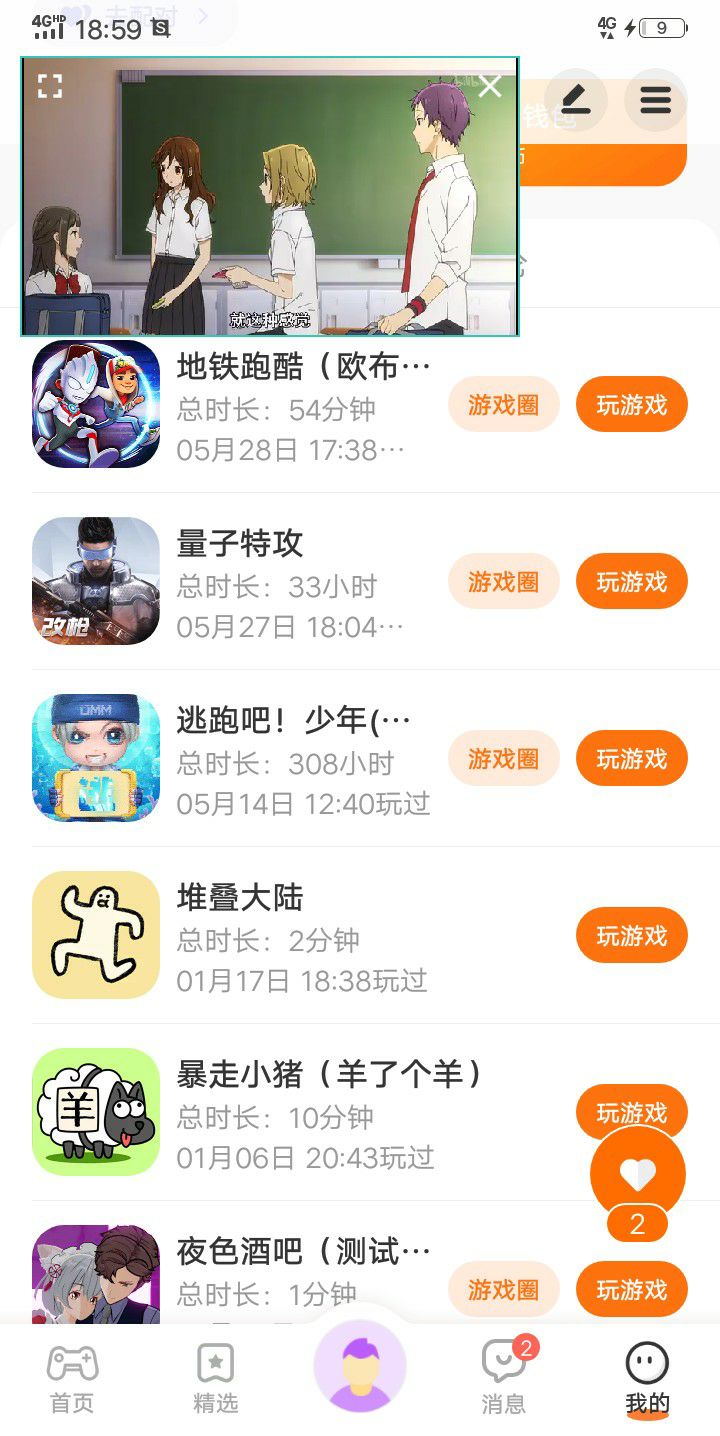The image size is (720, 1436).
Task: Start playing 堆叠大陆
Action: coord(631,936)
